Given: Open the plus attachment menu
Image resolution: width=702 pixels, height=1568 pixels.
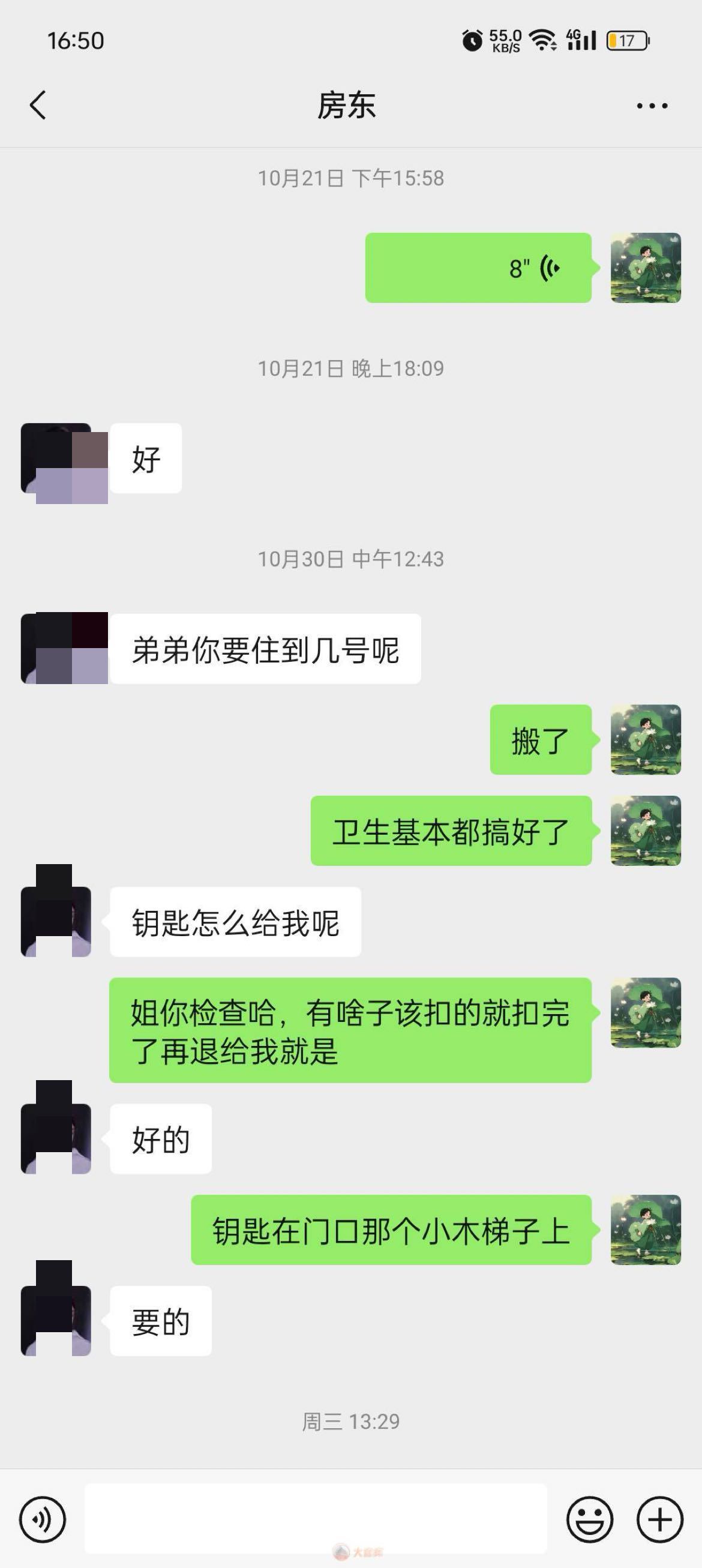Looking at the screenshot, I should pos(659,1519).
